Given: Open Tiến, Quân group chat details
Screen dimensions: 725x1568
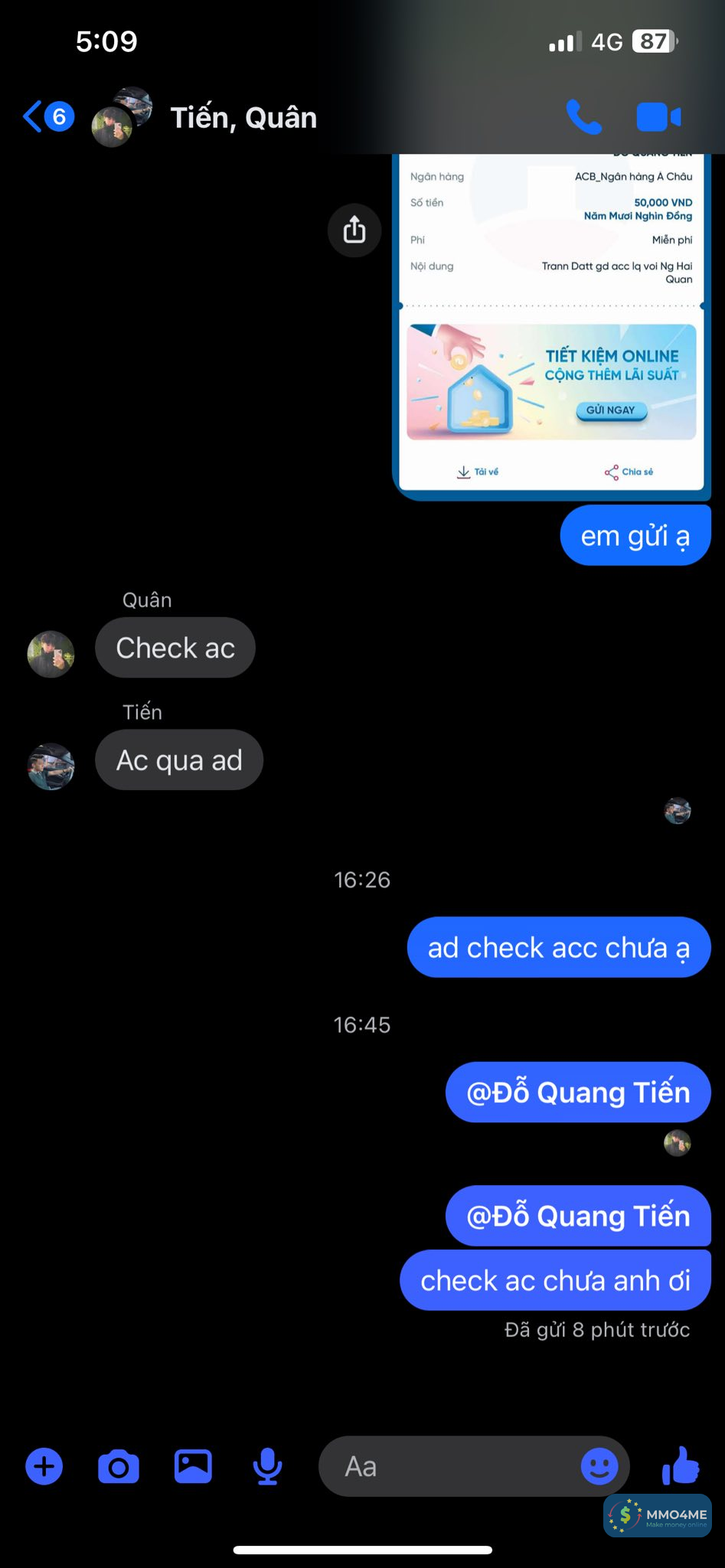Looking at the screenshot, I should [x=243, y=118].
